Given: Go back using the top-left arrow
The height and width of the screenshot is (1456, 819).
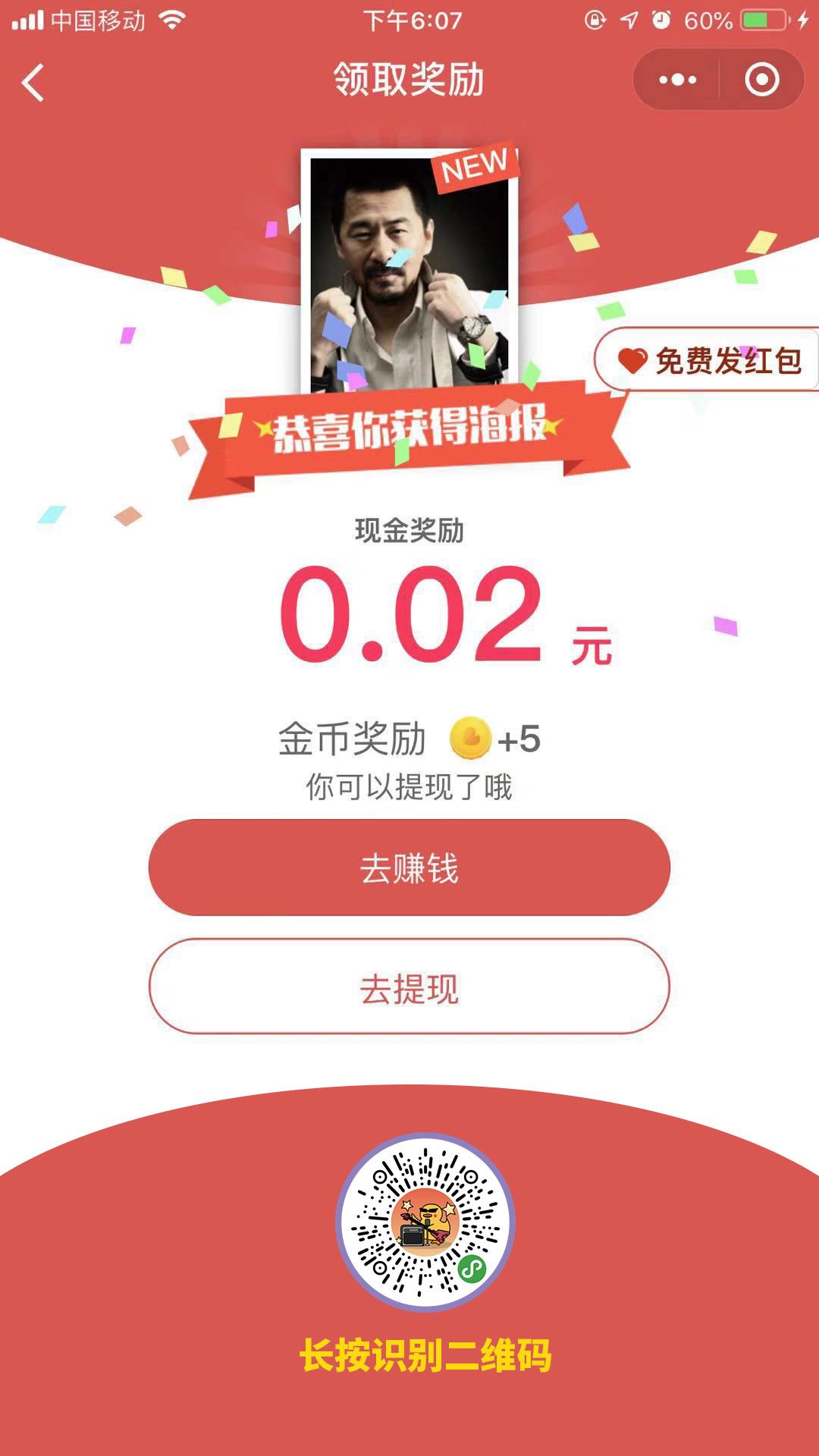Looking at the screenshot, I should pyautogui.click(x=33, y=82).
